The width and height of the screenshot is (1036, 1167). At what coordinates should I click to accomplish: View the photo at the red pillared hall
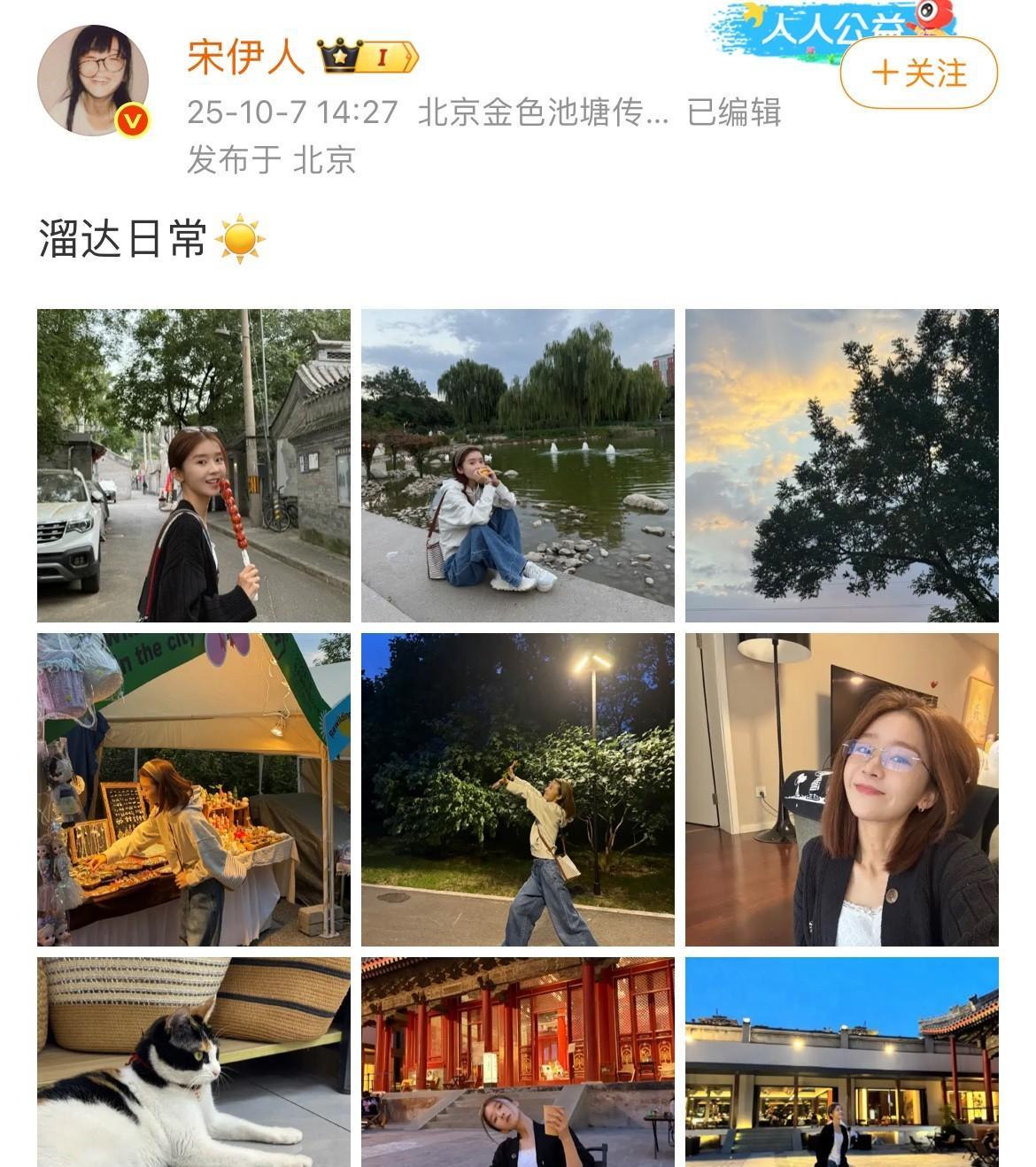point(517,1062)
